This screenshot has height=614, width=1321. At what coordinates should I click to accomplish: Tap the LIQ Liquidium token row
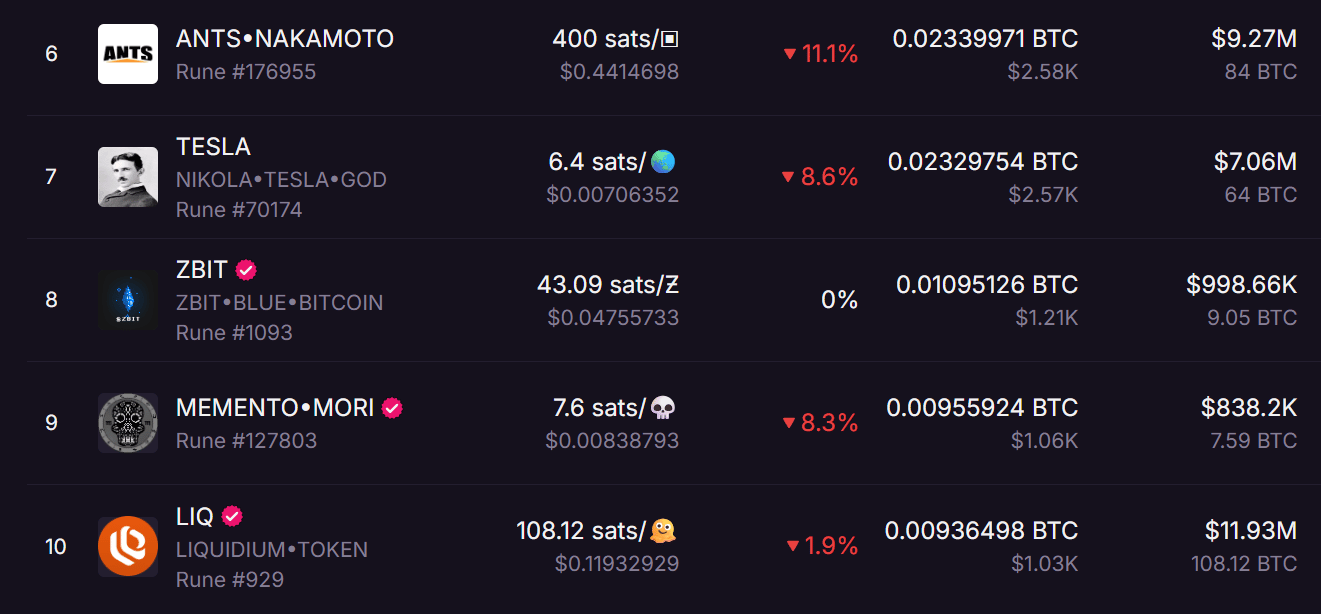[x=195, y=517]
